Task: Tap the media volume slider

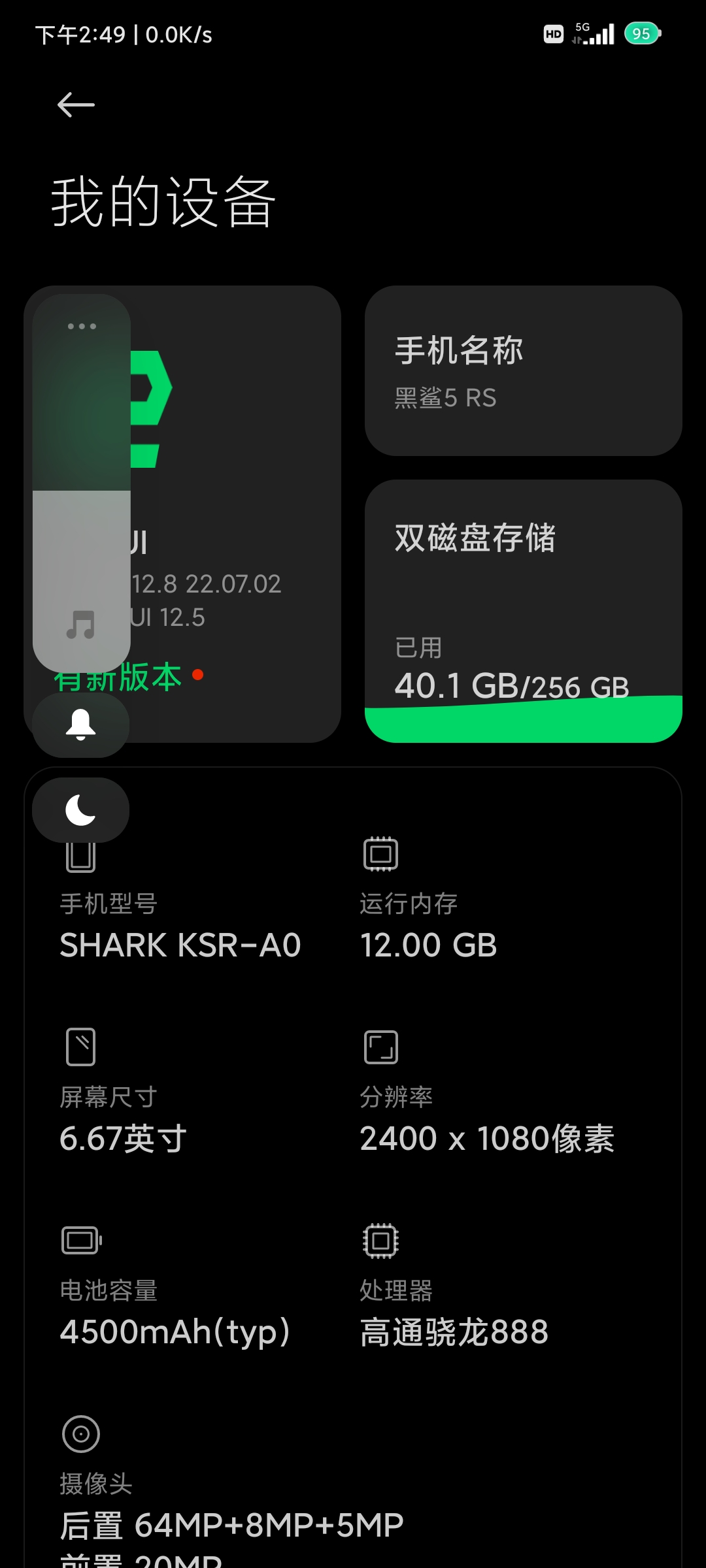Action: coord(82,483)
